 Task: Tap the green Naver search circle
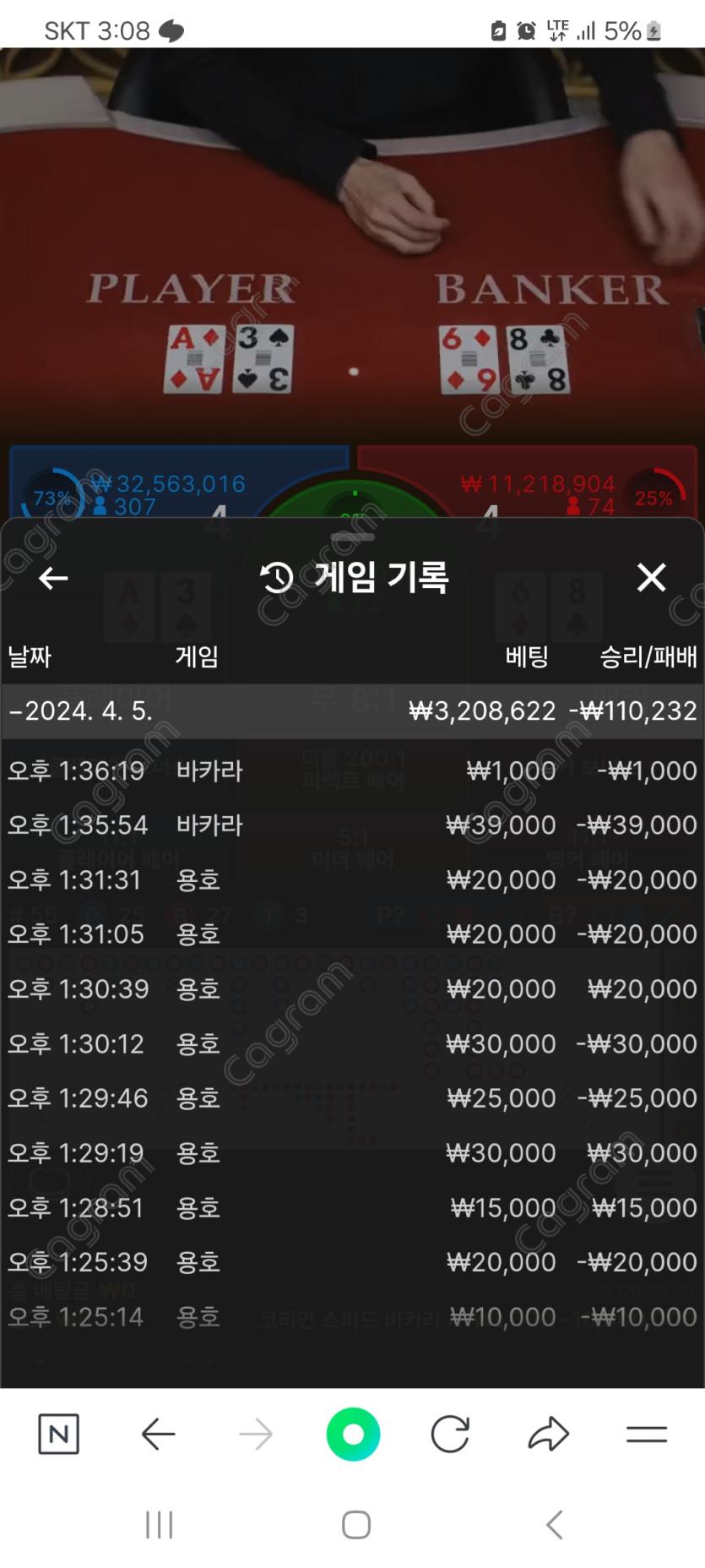pos(353,1434)
